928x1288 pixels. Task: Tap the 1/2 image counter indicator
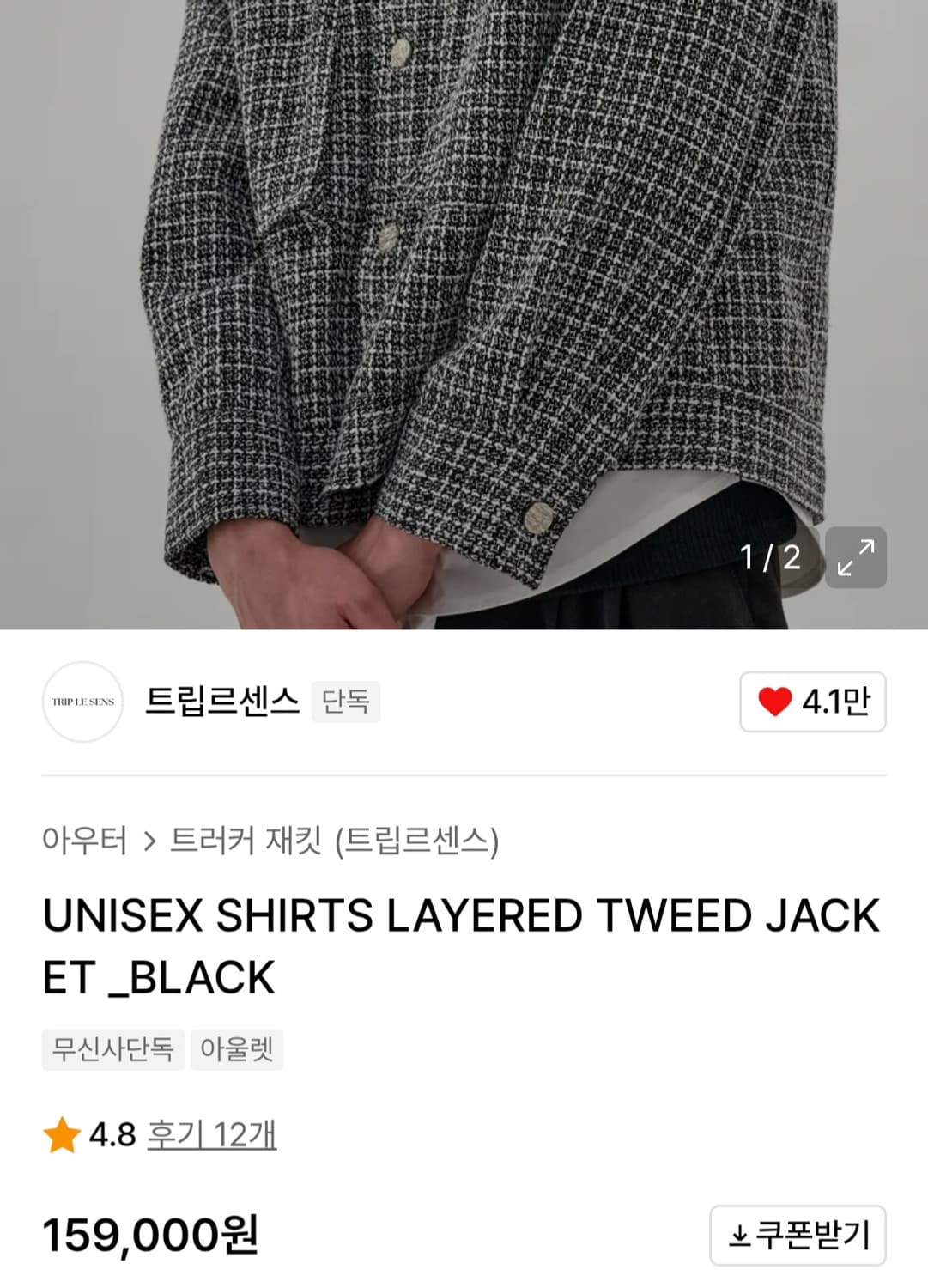tap(772, 557)
